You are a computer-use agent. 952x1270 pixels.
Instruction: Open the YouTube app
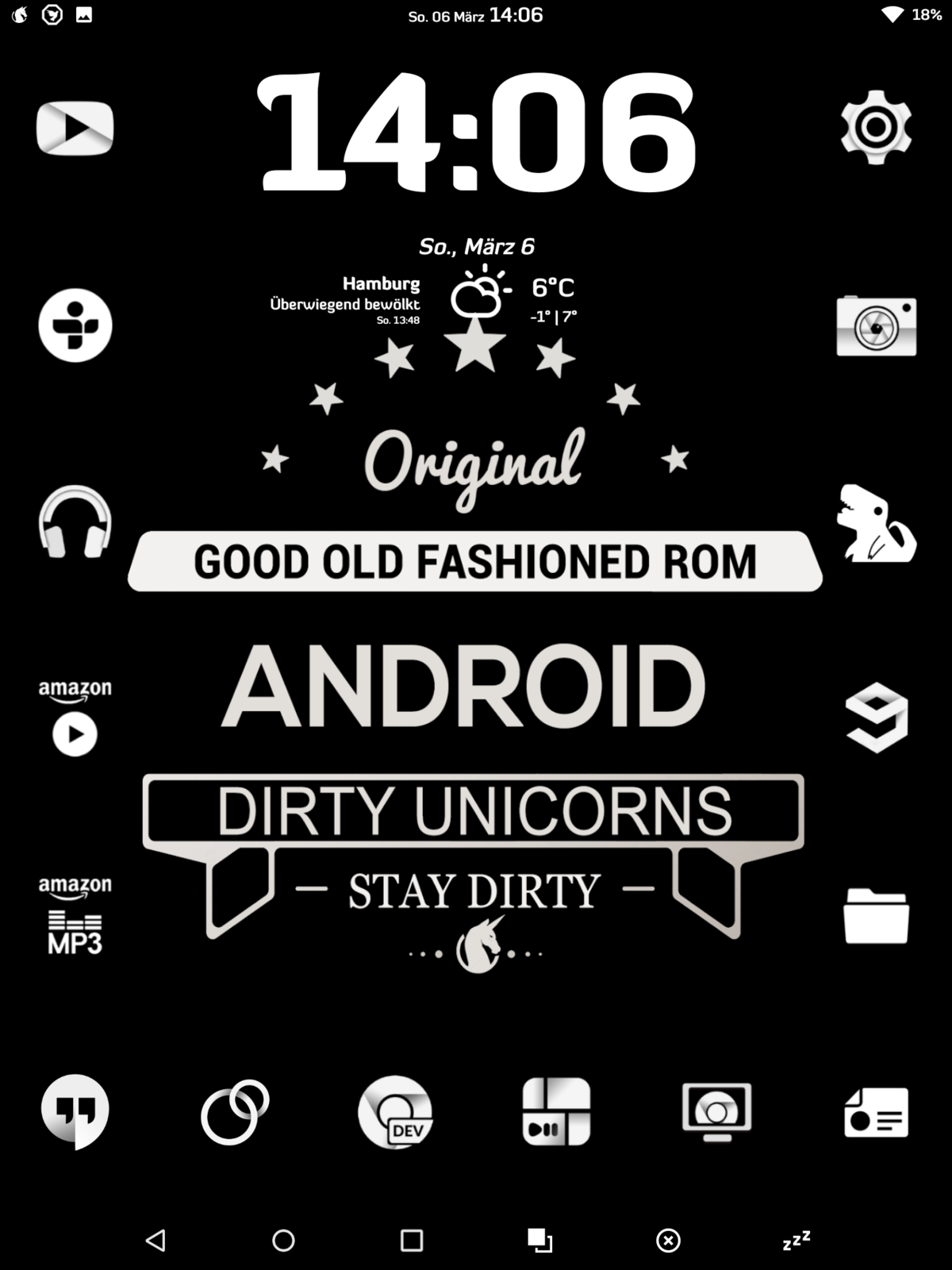pyautogui.click(x=75, y=128)
